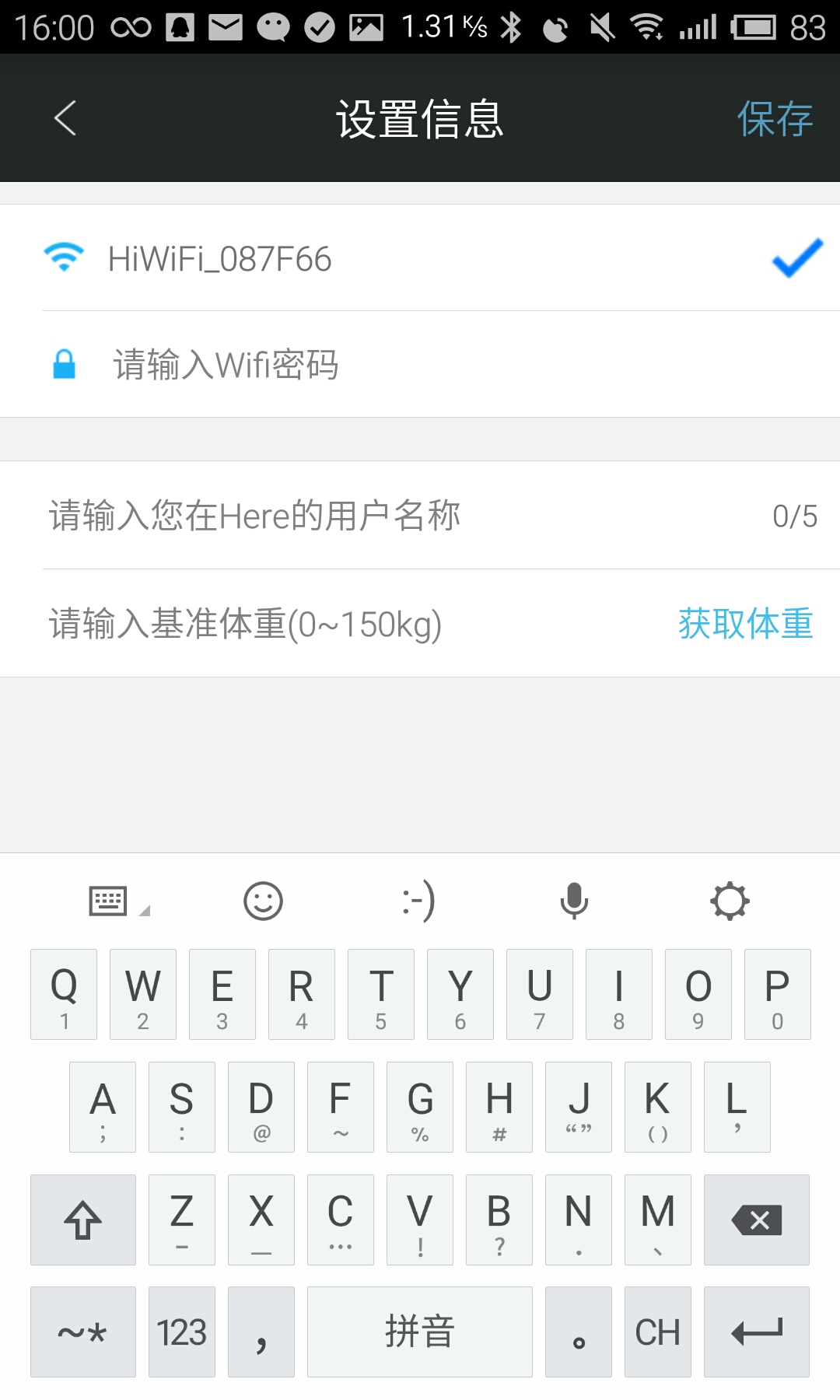Focus the Here username field
This screenshot has width=840, height=1400.
pos(389,516)
